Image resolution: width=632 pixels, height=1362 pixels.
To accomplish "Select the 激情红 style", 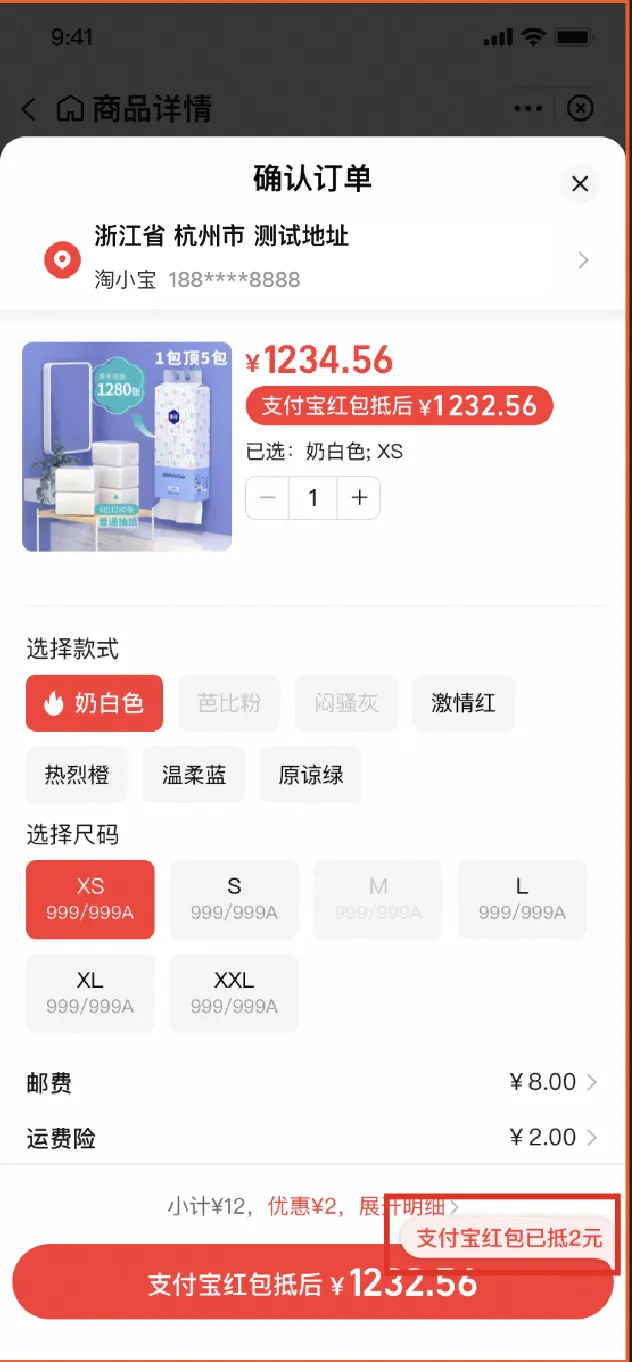I will point(463,703).
